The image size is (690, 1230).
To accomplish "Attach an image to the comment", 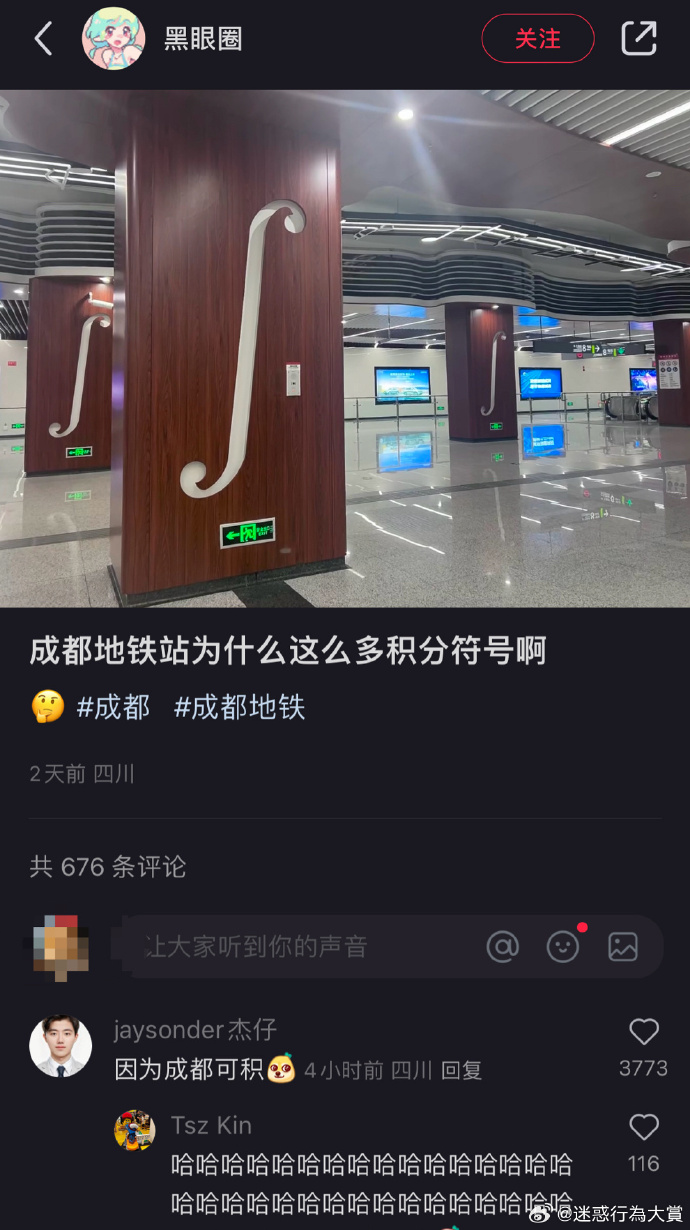I will pyautogui.click(x=623, y=946).
